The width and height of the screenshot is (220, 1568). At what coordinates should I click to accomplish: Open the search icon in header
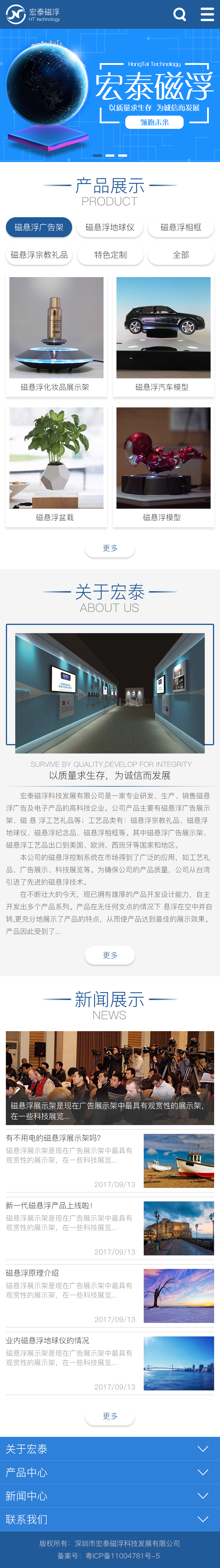click(x=179, y=14)
